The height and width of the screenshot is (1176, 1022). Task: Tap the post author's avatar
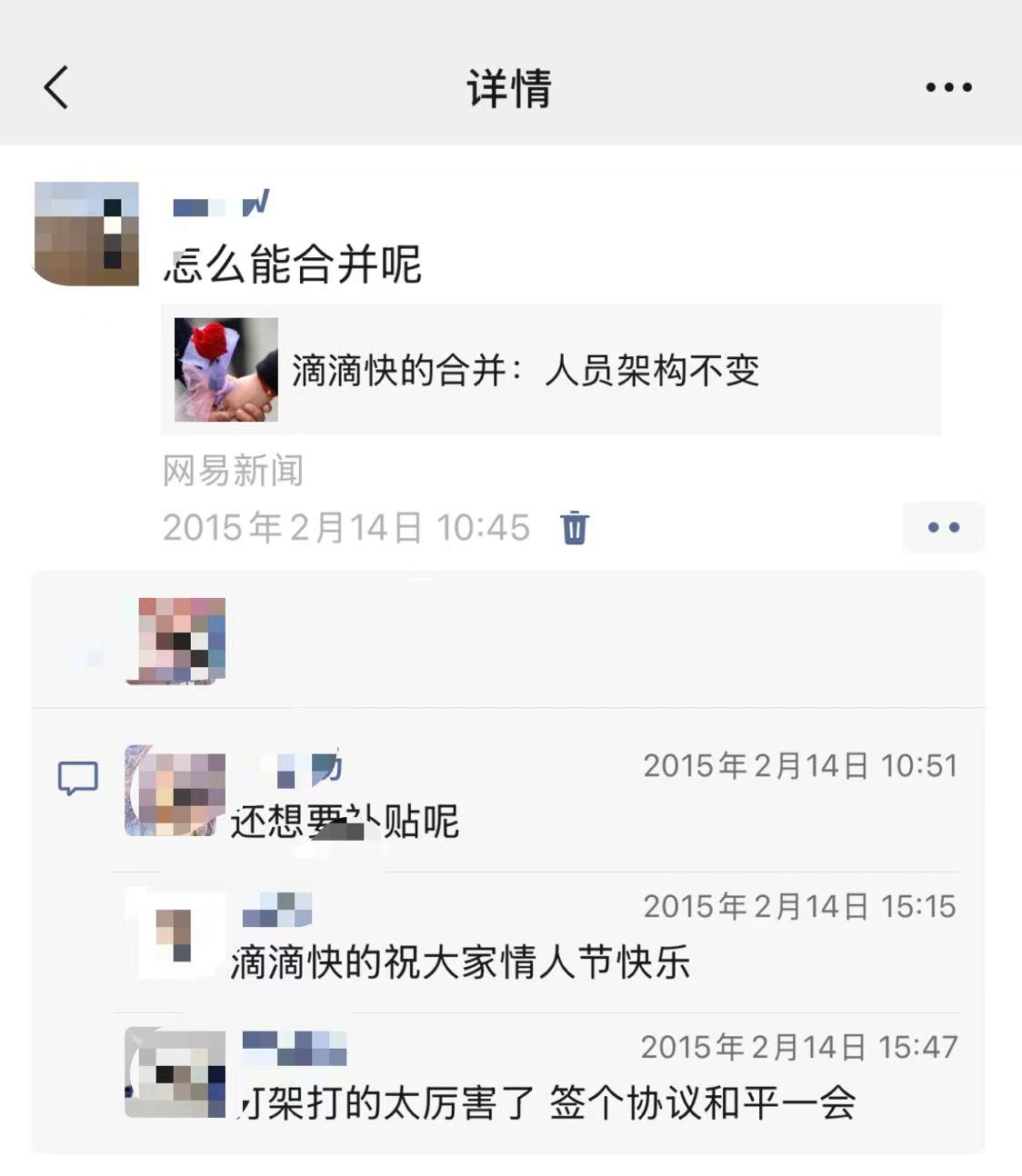86,234
